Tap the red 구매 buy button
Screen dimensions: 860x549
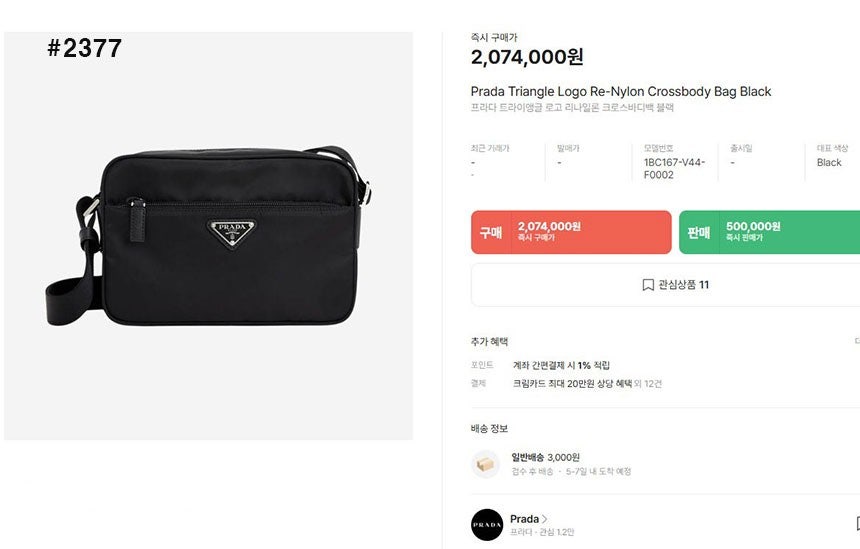coord(571,232)
